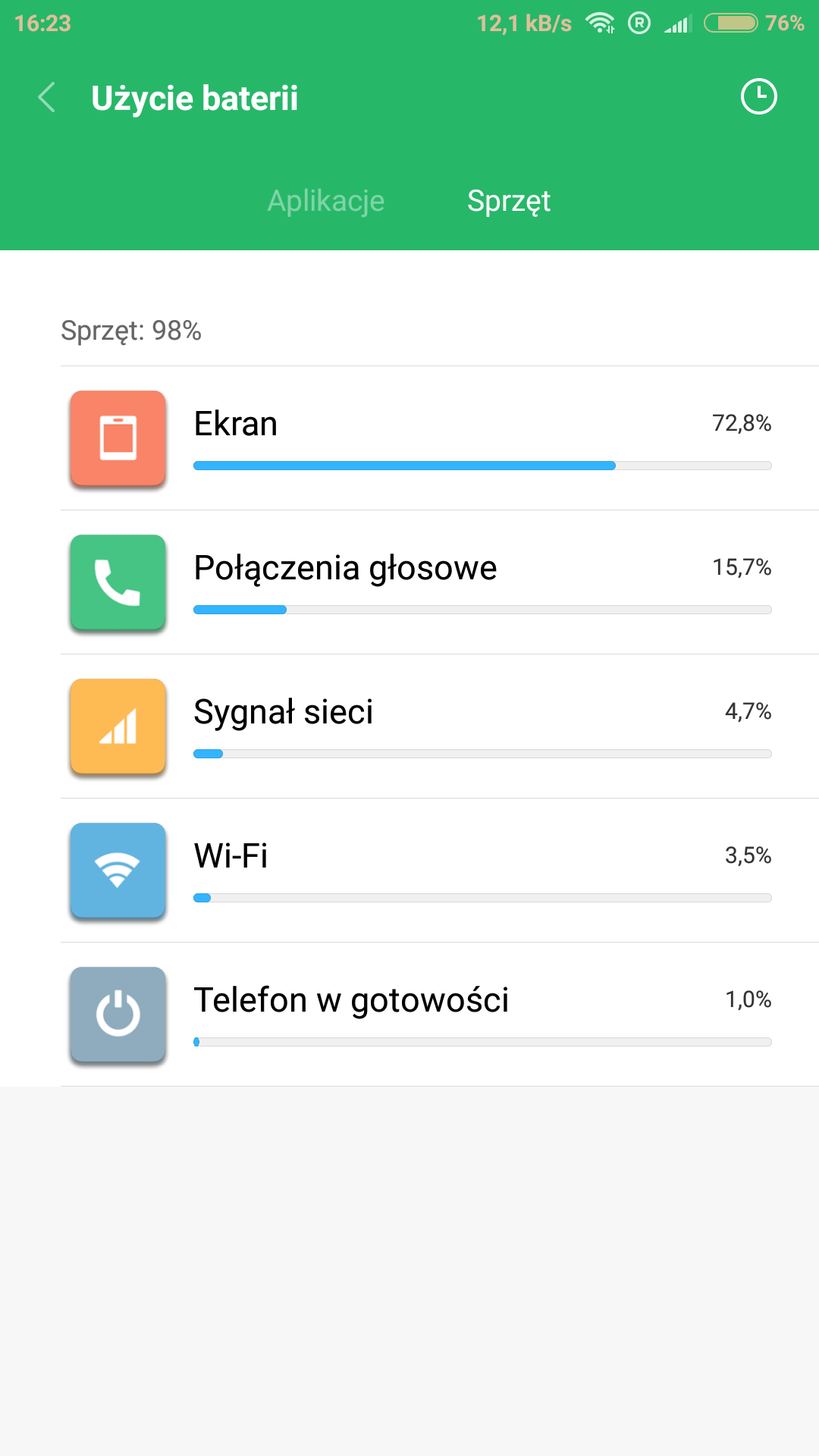
Task: Open the battery history clock icon
Action: pyautogui.click(x=758, y=97)
